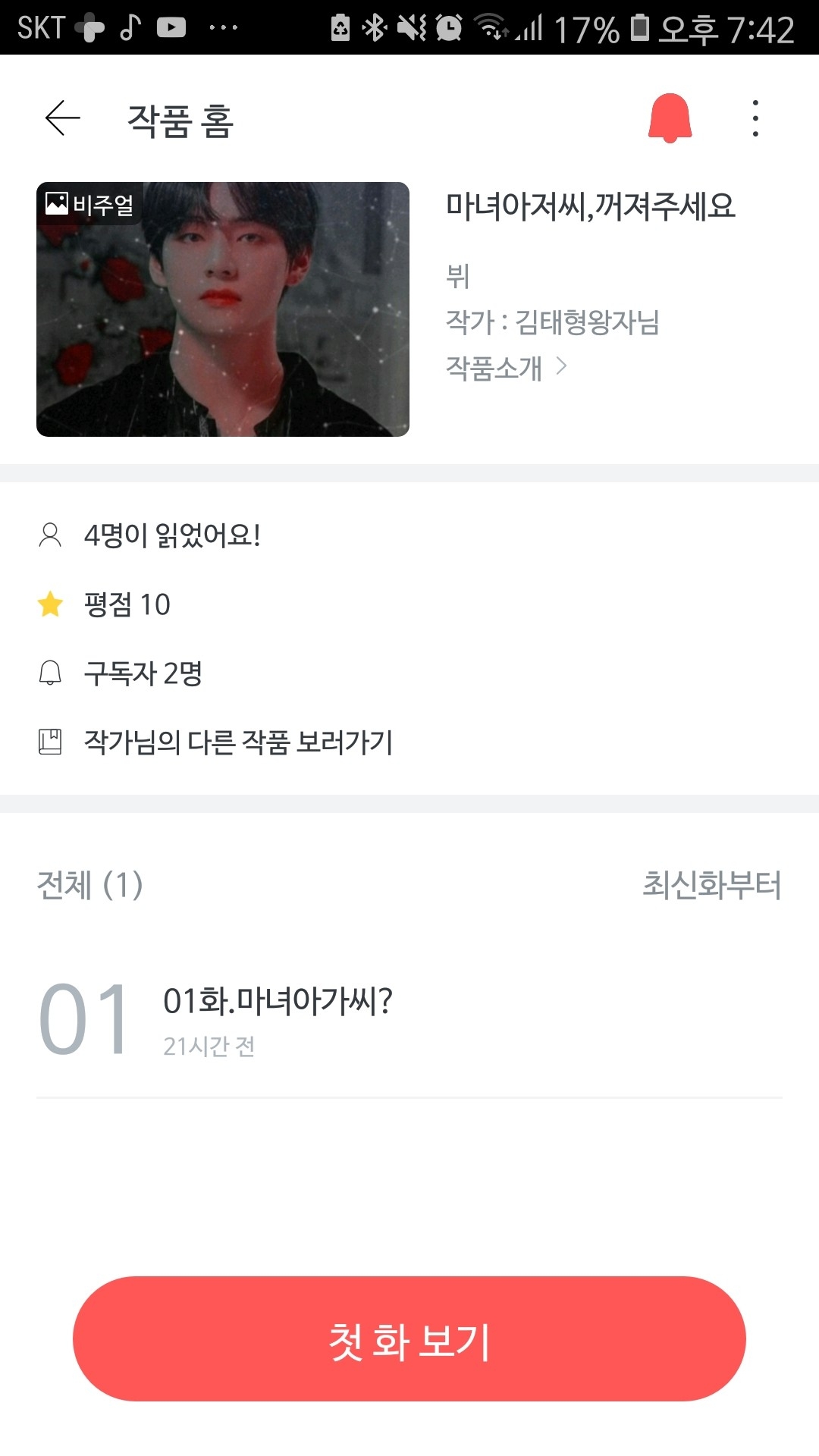Go back using the arrow icon
This screenshot has height=1456, width=819.
(x=62, y=119)
